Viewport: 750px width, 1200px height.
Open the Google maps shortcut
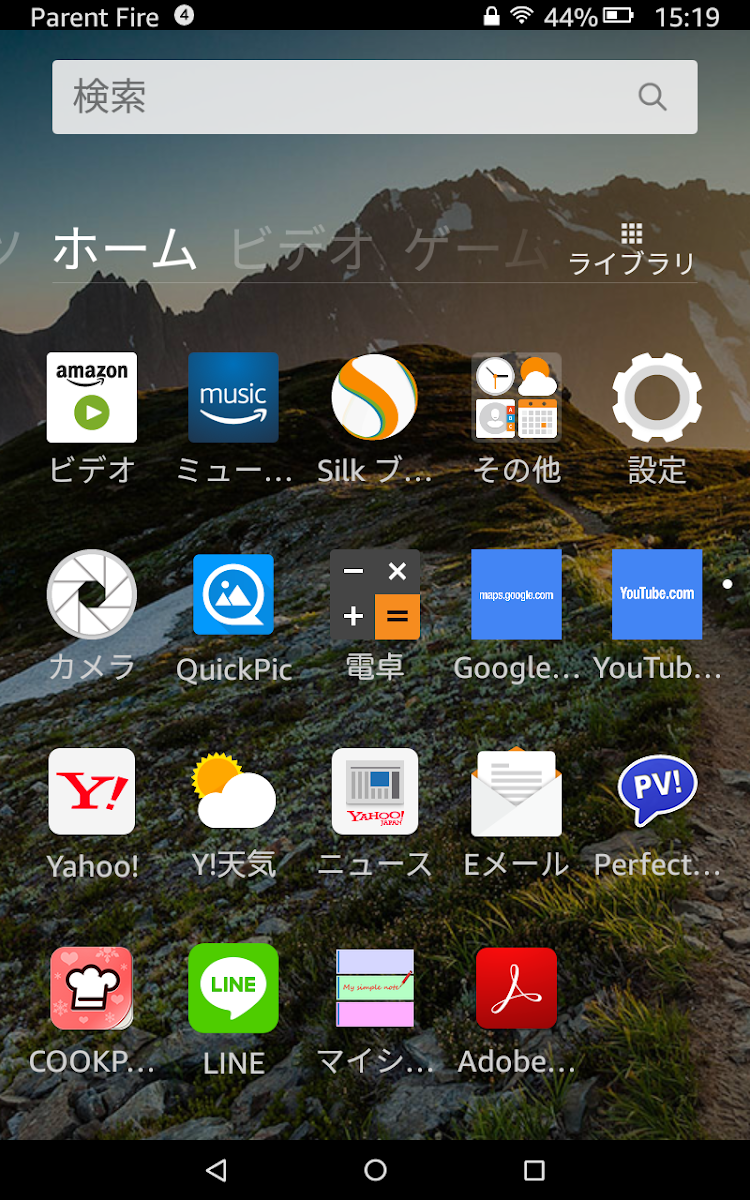point(516,594)
